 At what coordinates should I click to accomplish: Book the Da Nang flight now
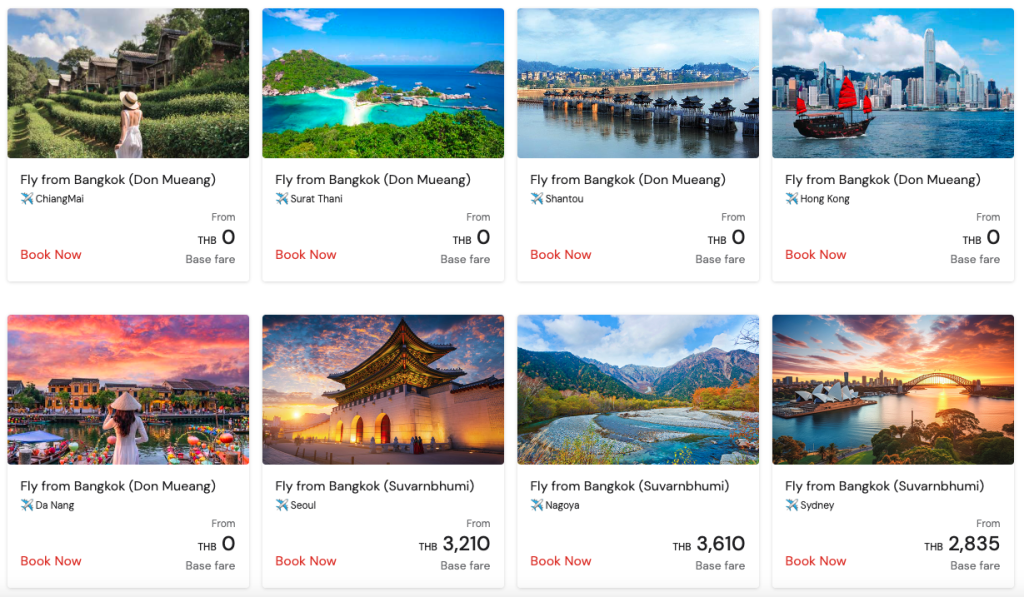(x=51, y=561)
